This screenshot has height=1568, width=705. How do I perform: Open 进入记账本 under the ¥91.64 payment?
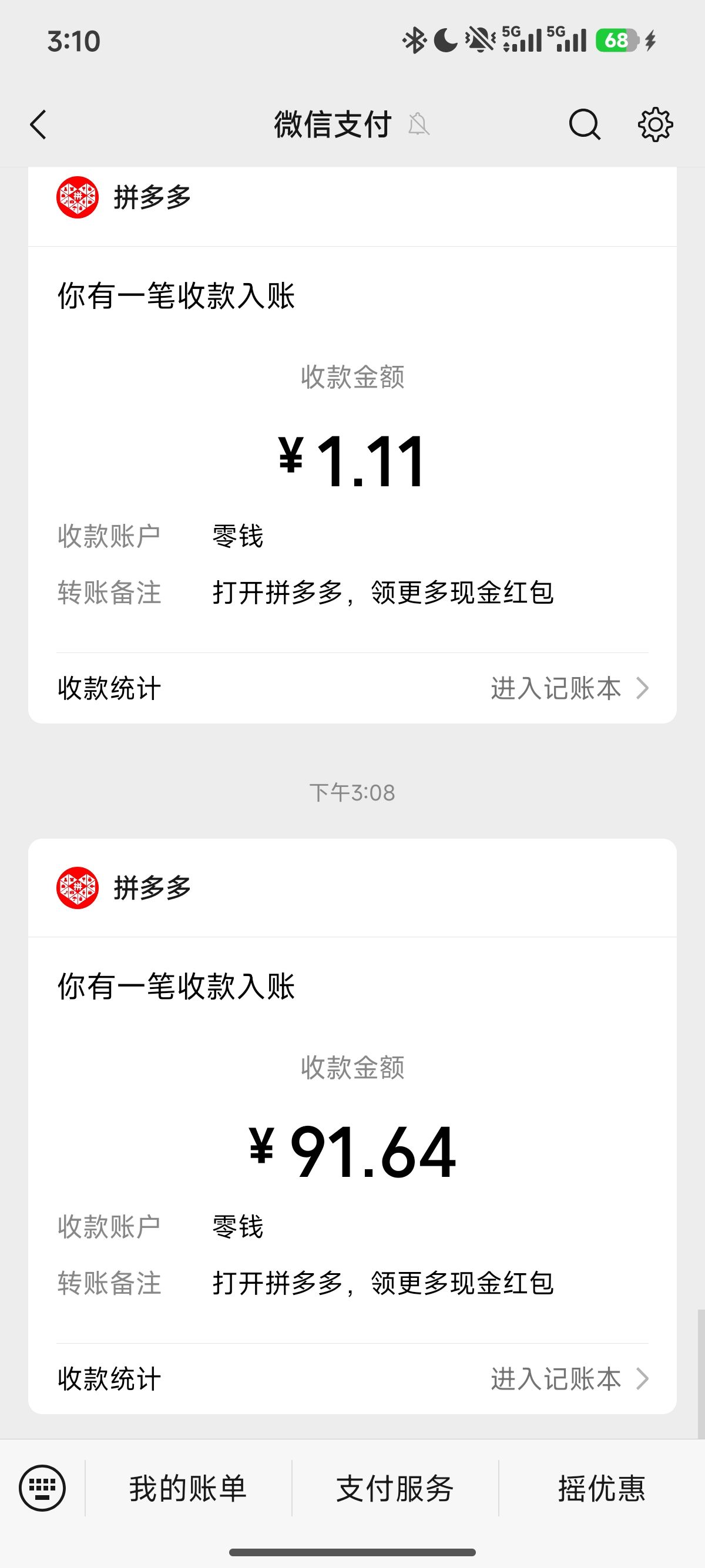[569, 1379]
